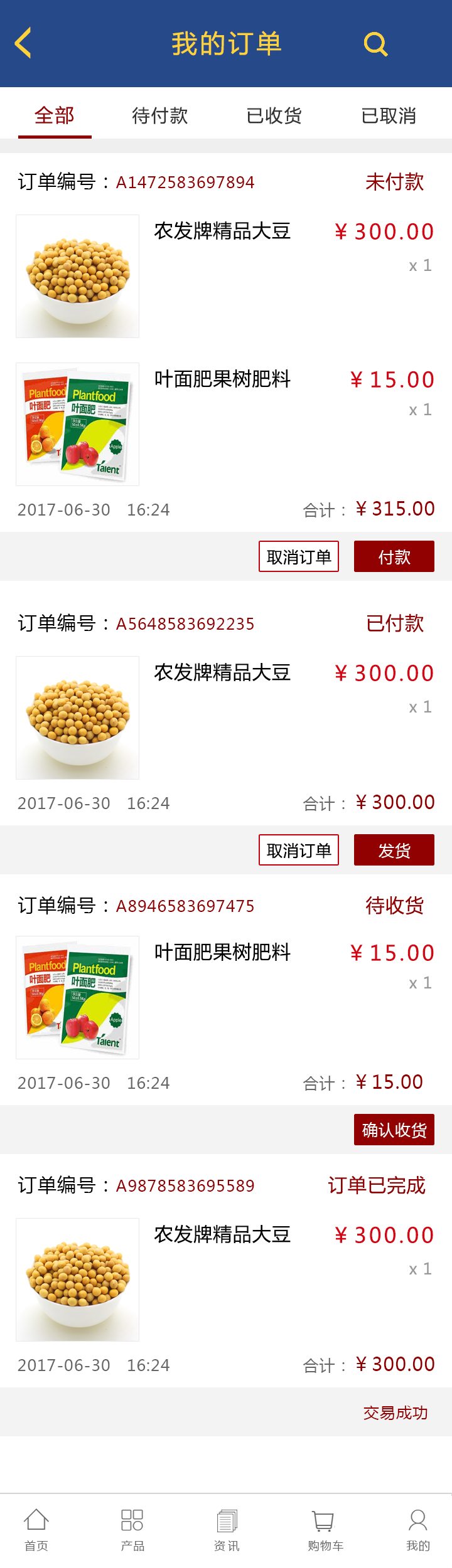Open soybean product in completed order A9878583695589
This screenshot has width=452, height=1568.
tap(78, 1279)
